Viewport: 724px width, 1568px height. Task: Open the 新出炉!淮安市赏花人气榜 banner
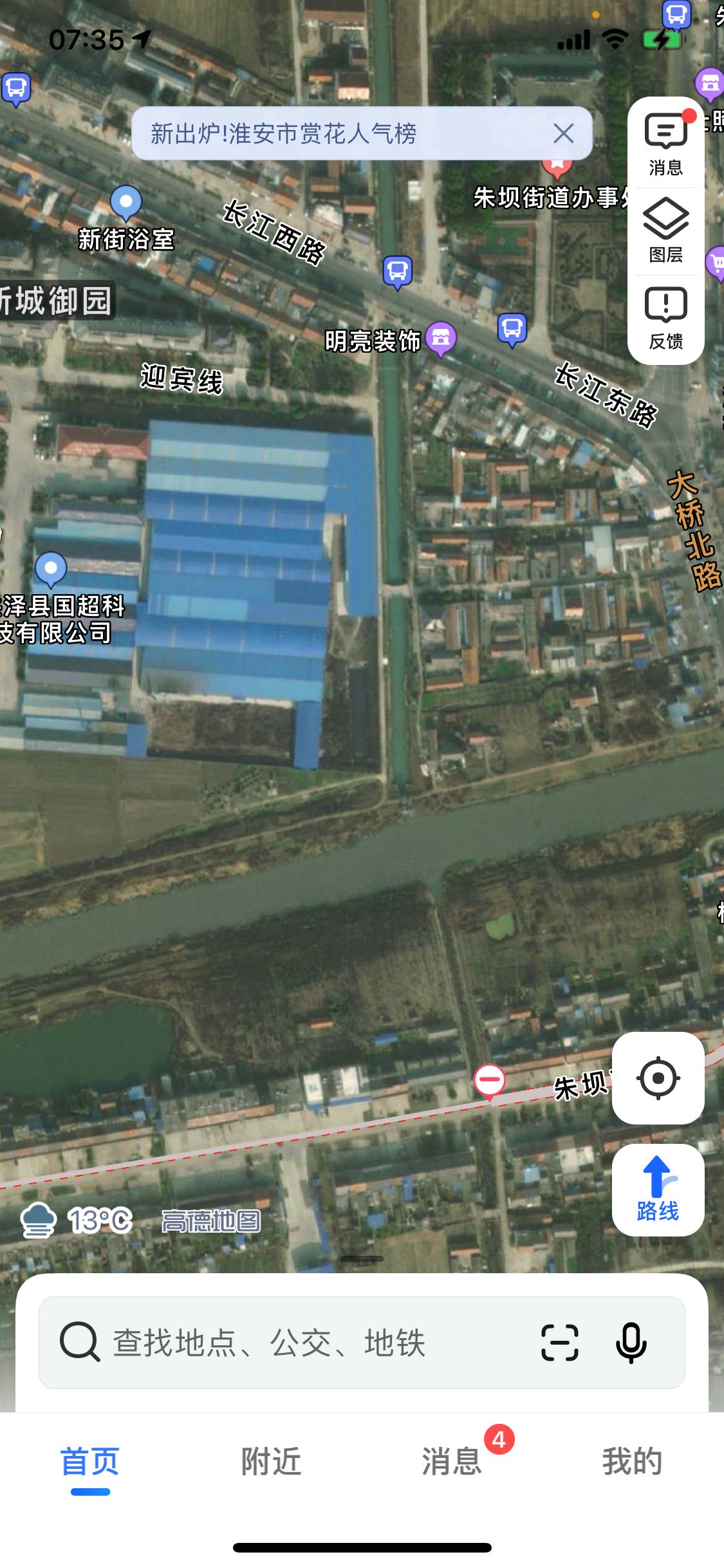tap(283, 134)
